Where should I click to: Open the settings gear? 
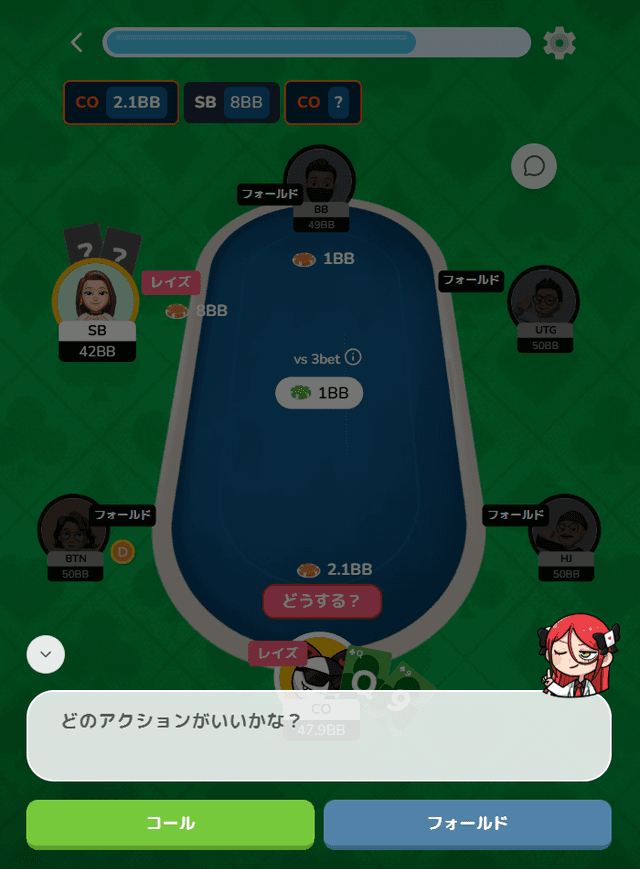(559, 42)
